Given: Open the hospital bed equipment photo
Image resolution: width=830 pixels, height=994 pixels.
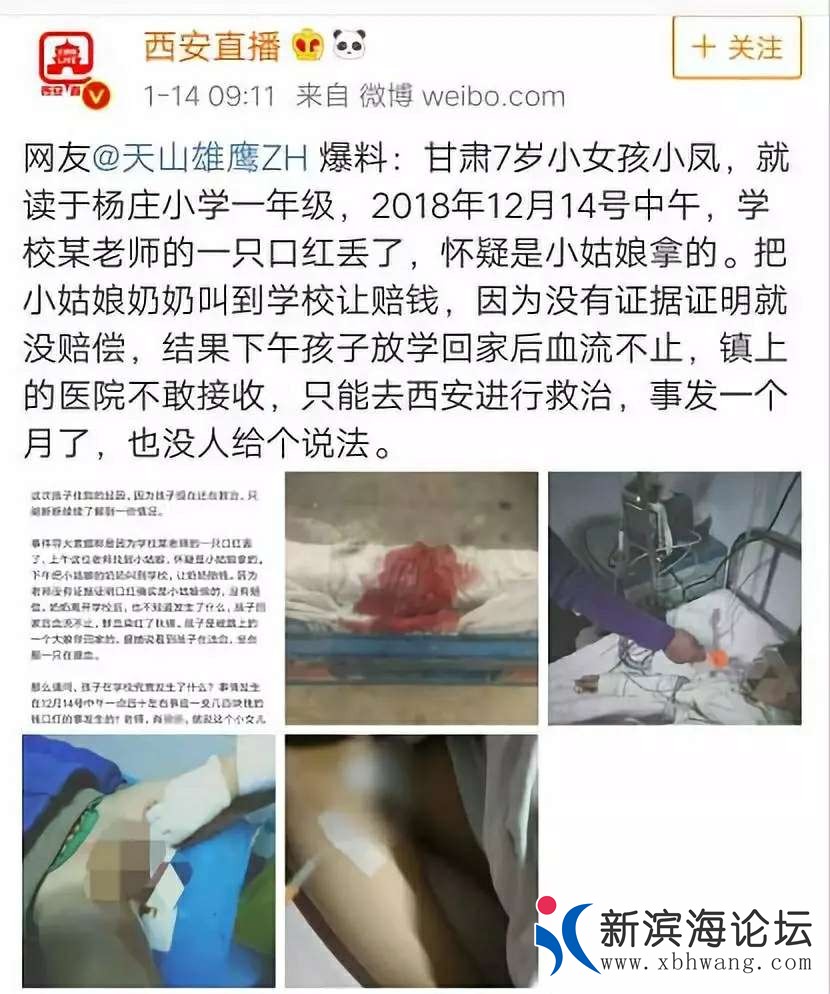Looking at the screenshot, I should tap(675, 598).
